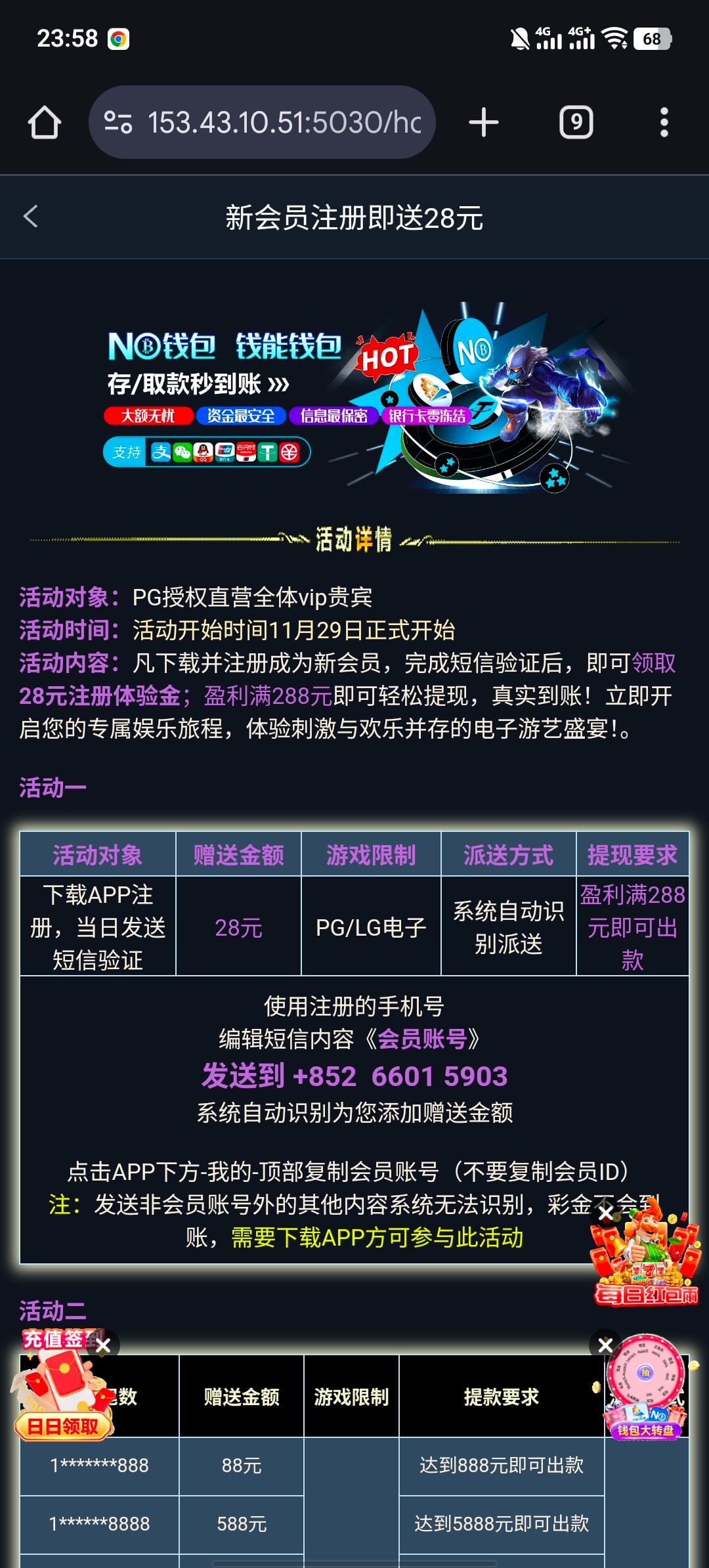Close the 充值签到 floating widget
The width and height of the screenshot is (709, 1568).
coord(103,1345)
